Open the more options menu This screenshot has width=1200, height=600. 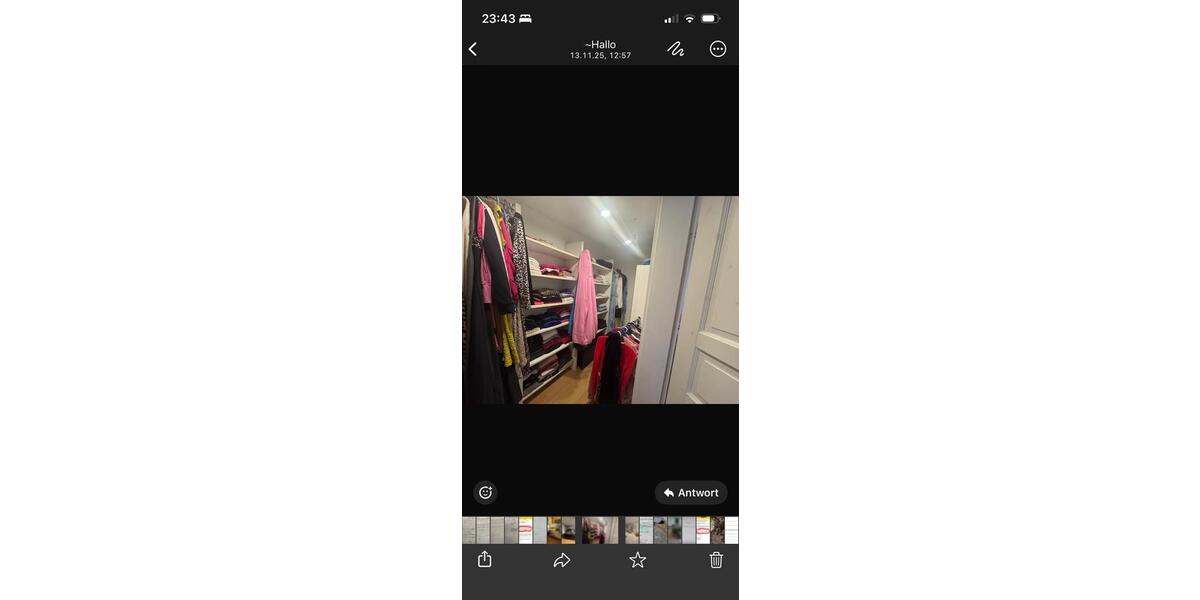click(x=718, y=49)
